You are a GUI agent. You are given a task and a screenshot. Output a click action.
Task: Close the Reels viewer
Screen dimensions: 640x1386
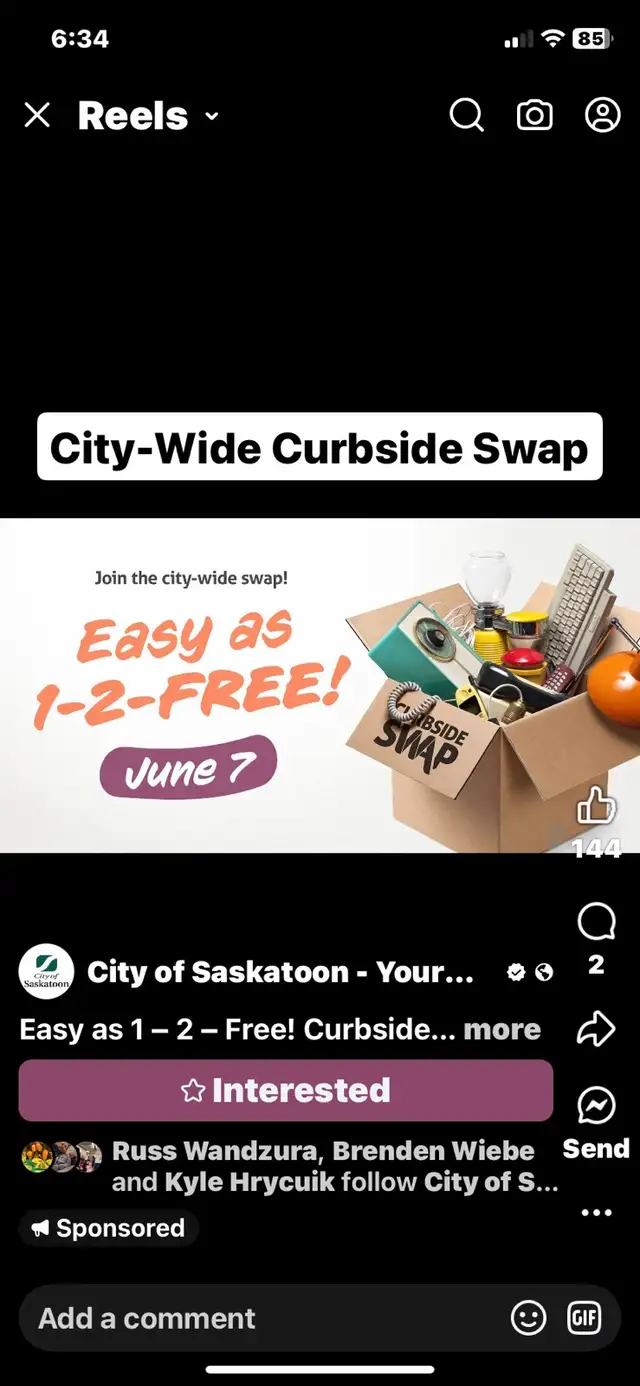pyautogui.click(x=37, y=116)
